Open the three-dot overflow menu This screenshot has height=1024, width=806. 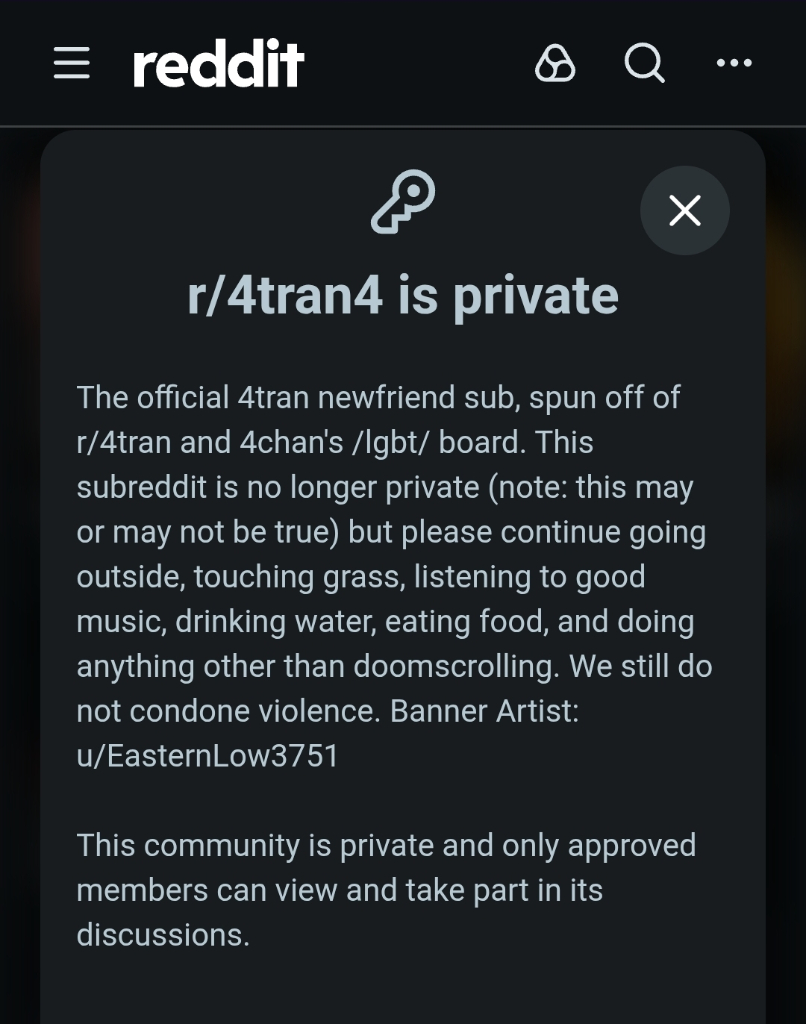[x=734, y=64]
